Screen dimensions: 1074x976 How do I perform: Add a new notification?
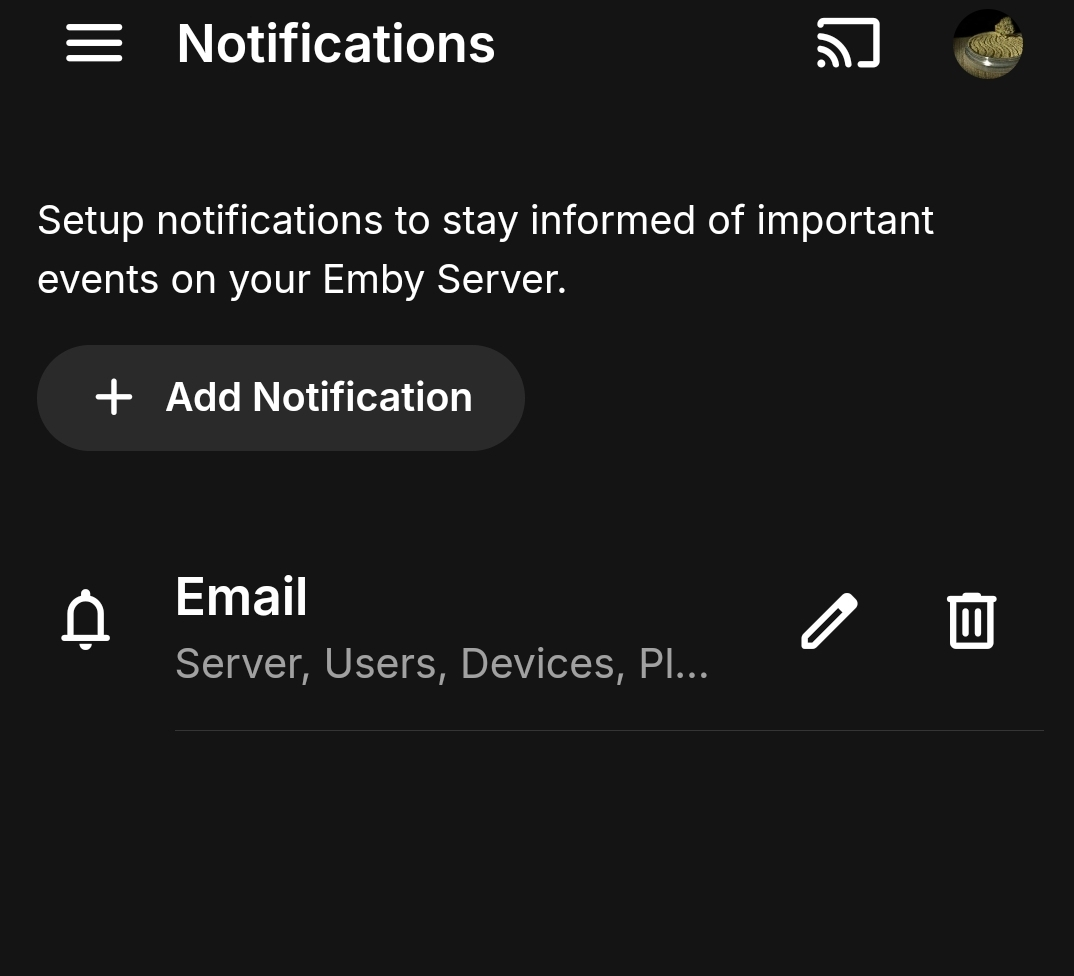[x=281, y=398]
